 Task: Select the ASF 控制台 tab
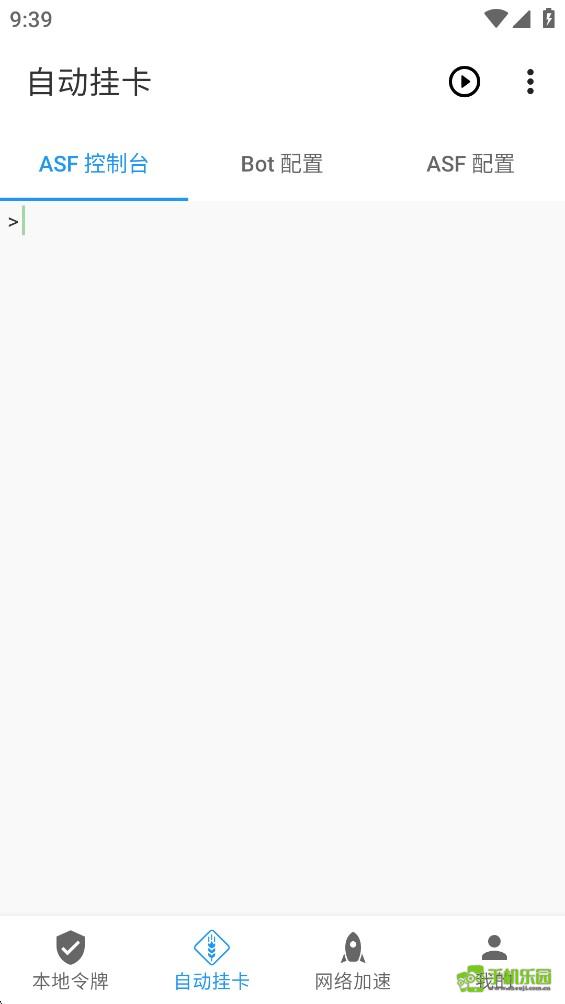94,164
